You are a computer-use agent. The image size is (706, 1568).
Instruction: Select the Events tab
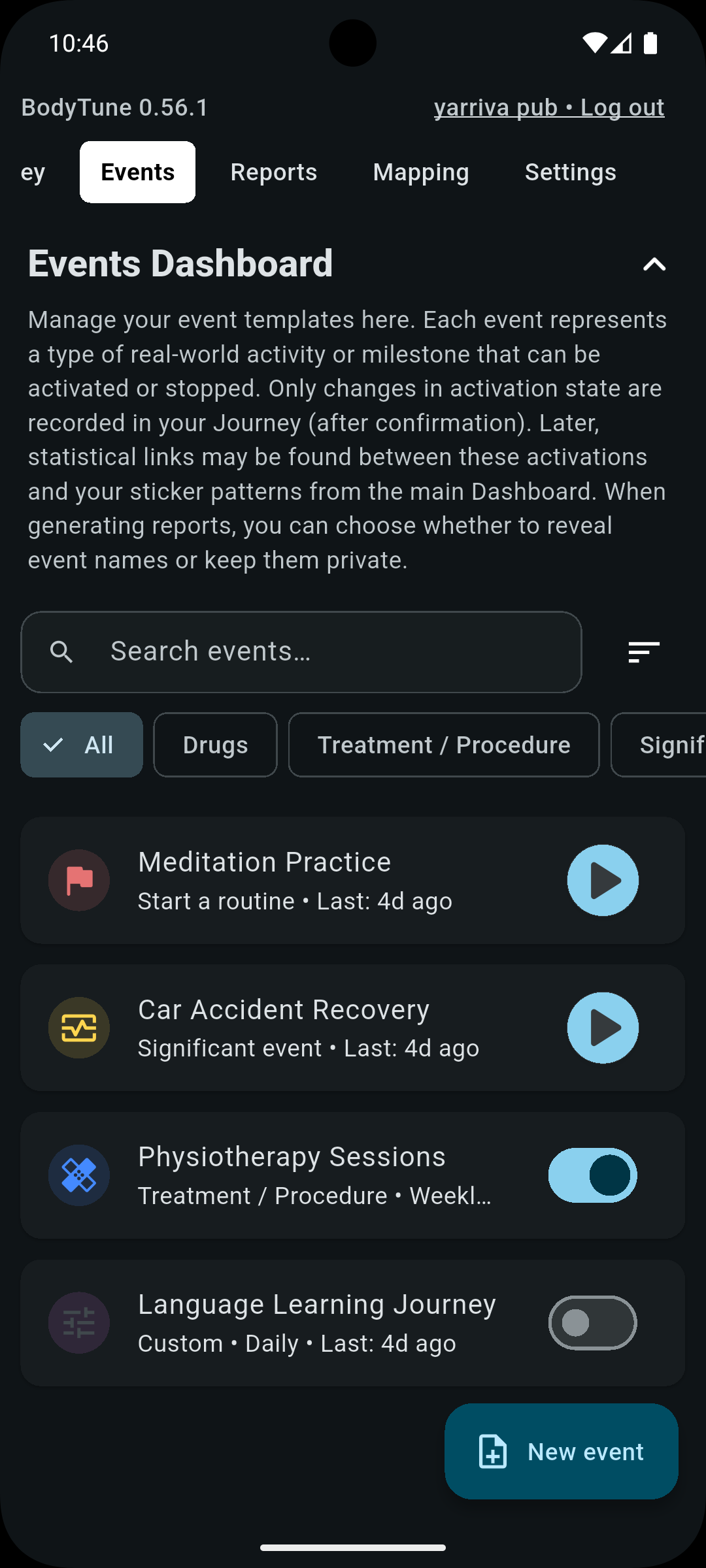click(x=137, y=172)
